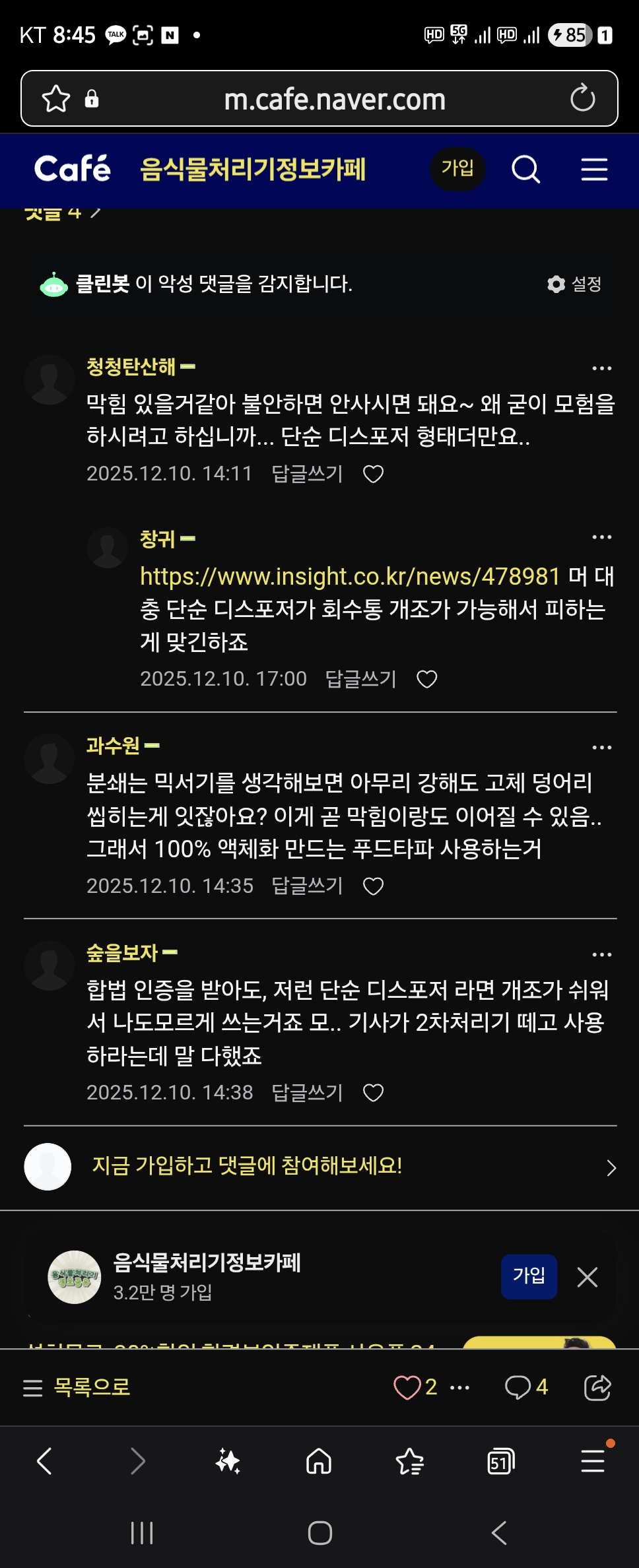Screen dimensions: 639x1568
Task: Dismiss the cafe join banner
Action: (x=587, y=1277)
